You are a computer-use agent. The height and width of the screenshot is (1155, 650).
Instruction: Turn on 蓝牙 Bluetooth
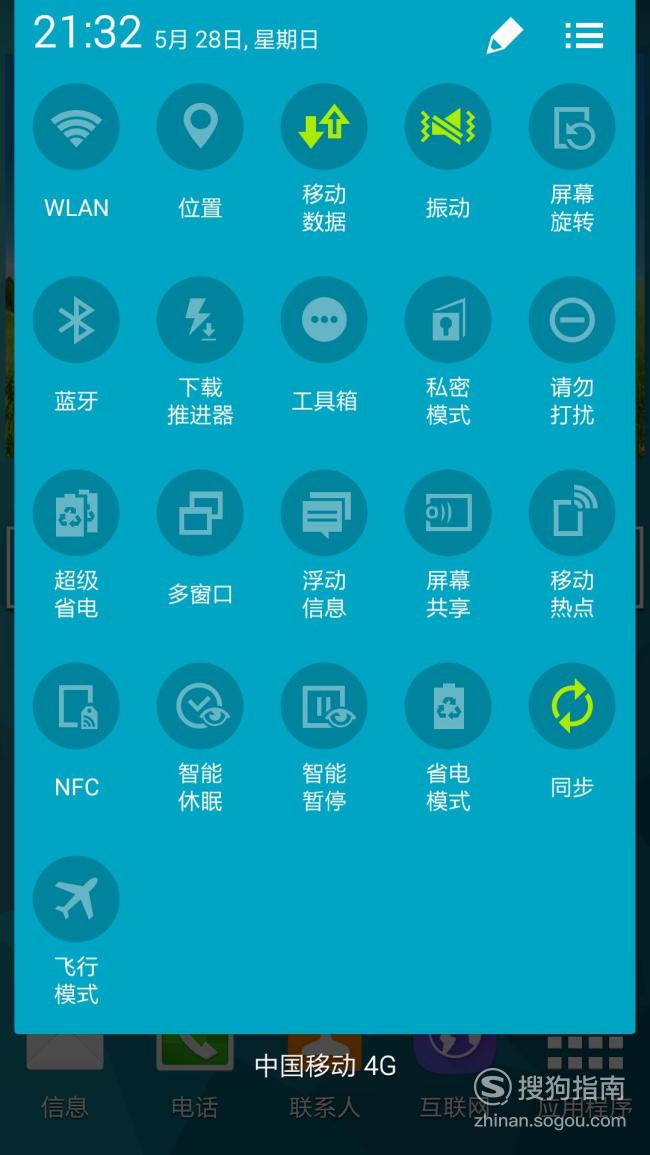(76, 320)
